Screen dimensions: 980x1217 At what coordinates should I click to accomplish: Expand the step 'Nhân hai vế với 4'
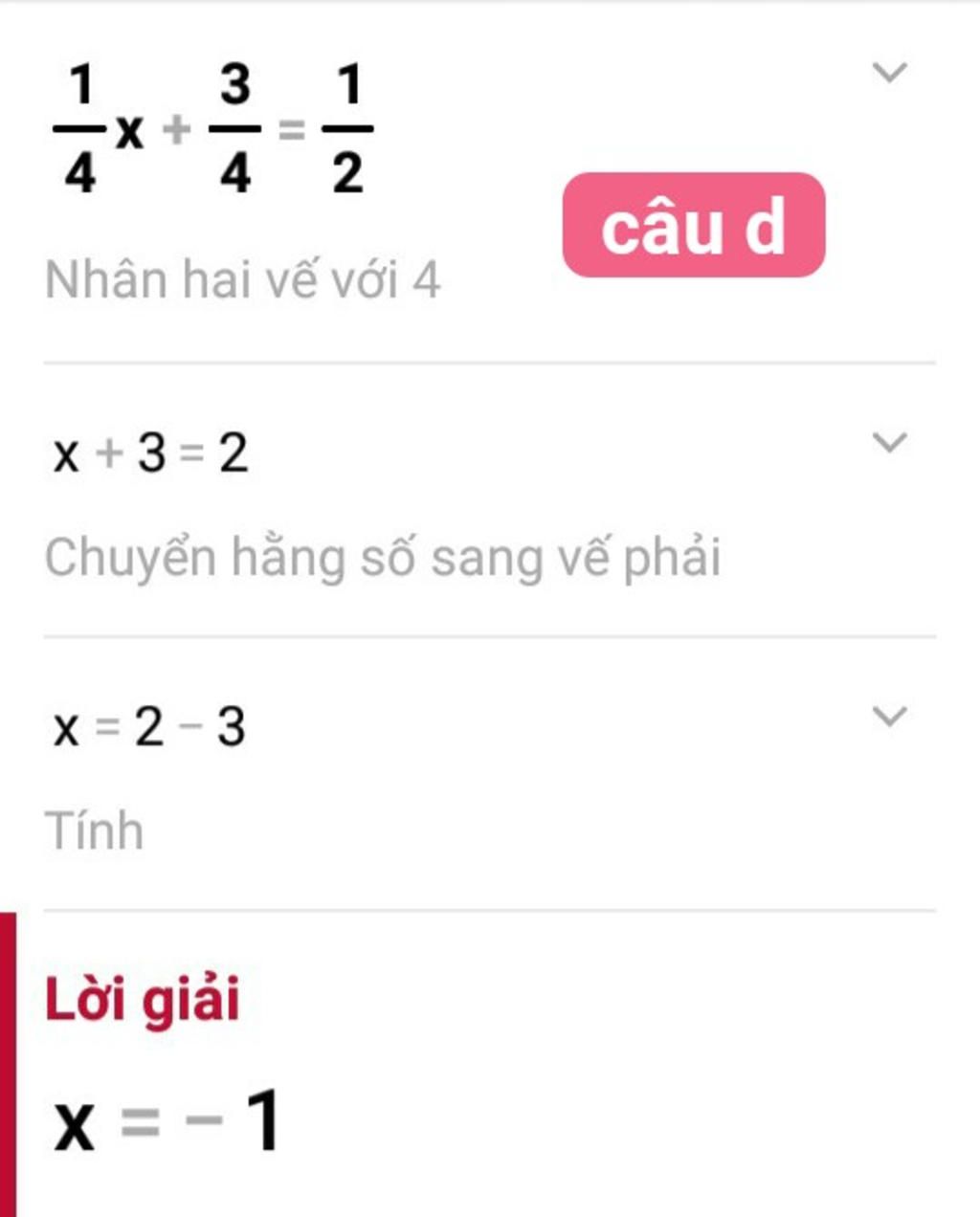(889, 73)
